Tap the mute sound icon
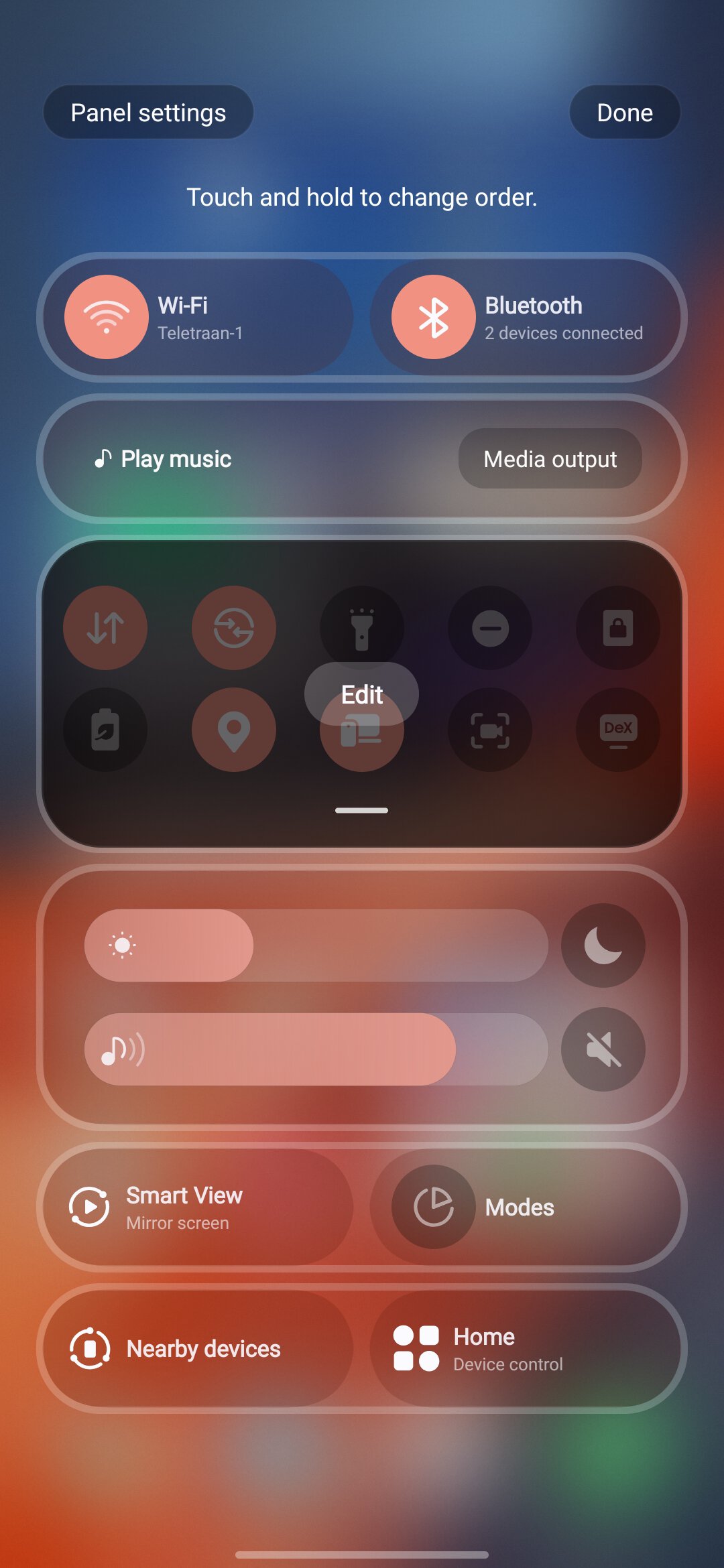This screenshot has height=1568, width=724. click(x=603, y=1049)
